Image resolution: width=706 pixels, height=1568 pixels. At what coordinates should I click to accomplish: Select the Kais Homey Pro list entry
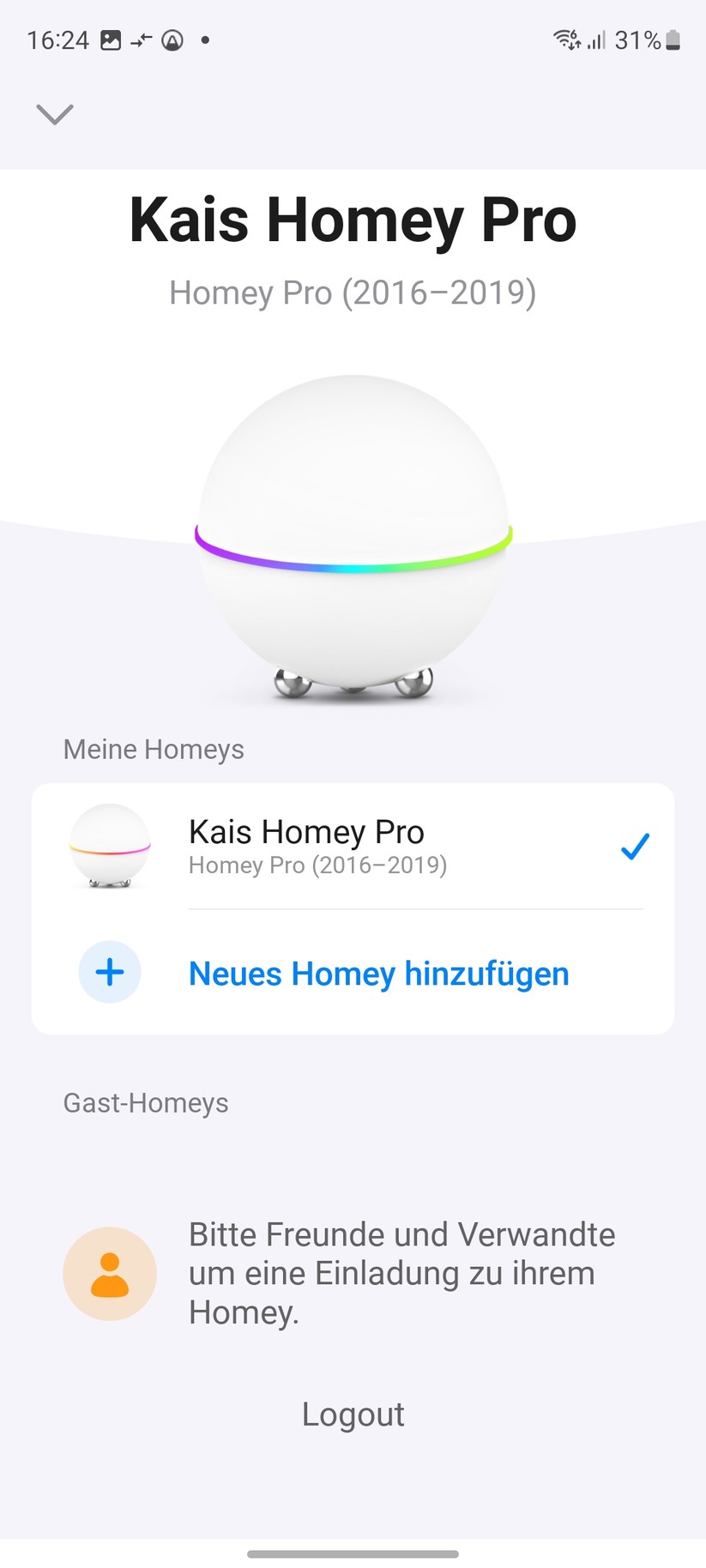tap(343, 847)
